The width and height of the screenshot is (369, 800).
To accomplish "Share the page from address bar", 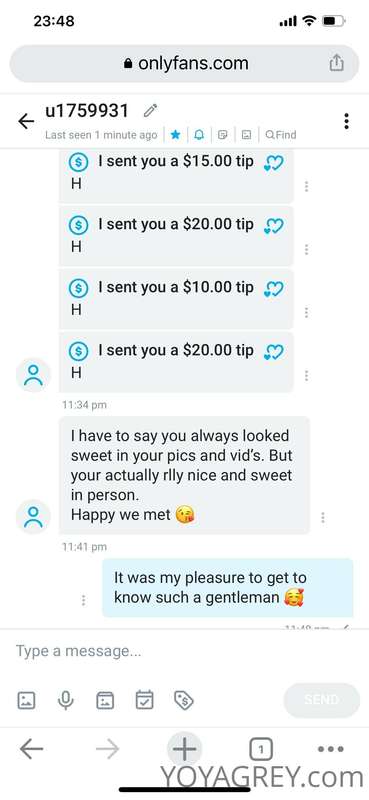I will pyautogui.click(x=336, y=63).
